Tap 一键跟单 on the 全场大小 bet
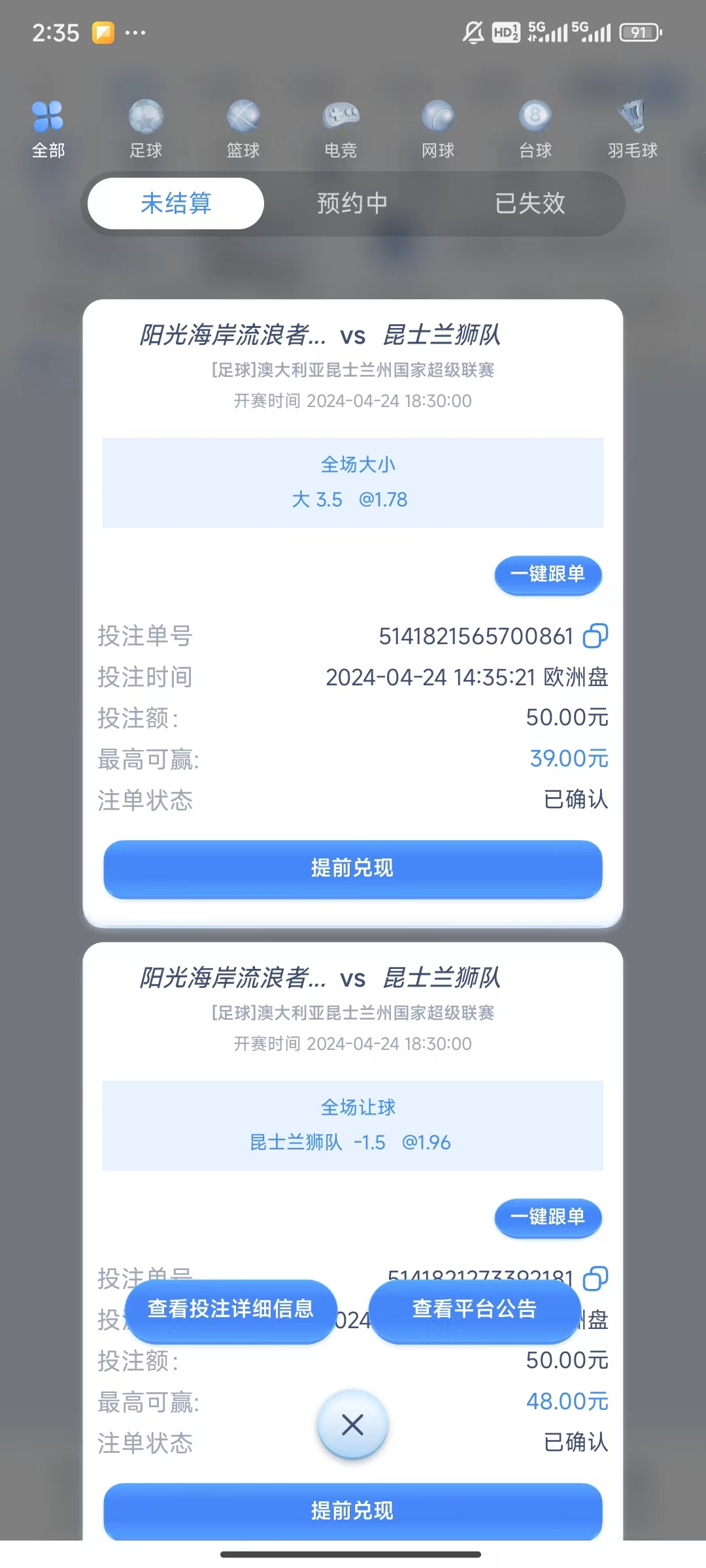 coord(548,575)
